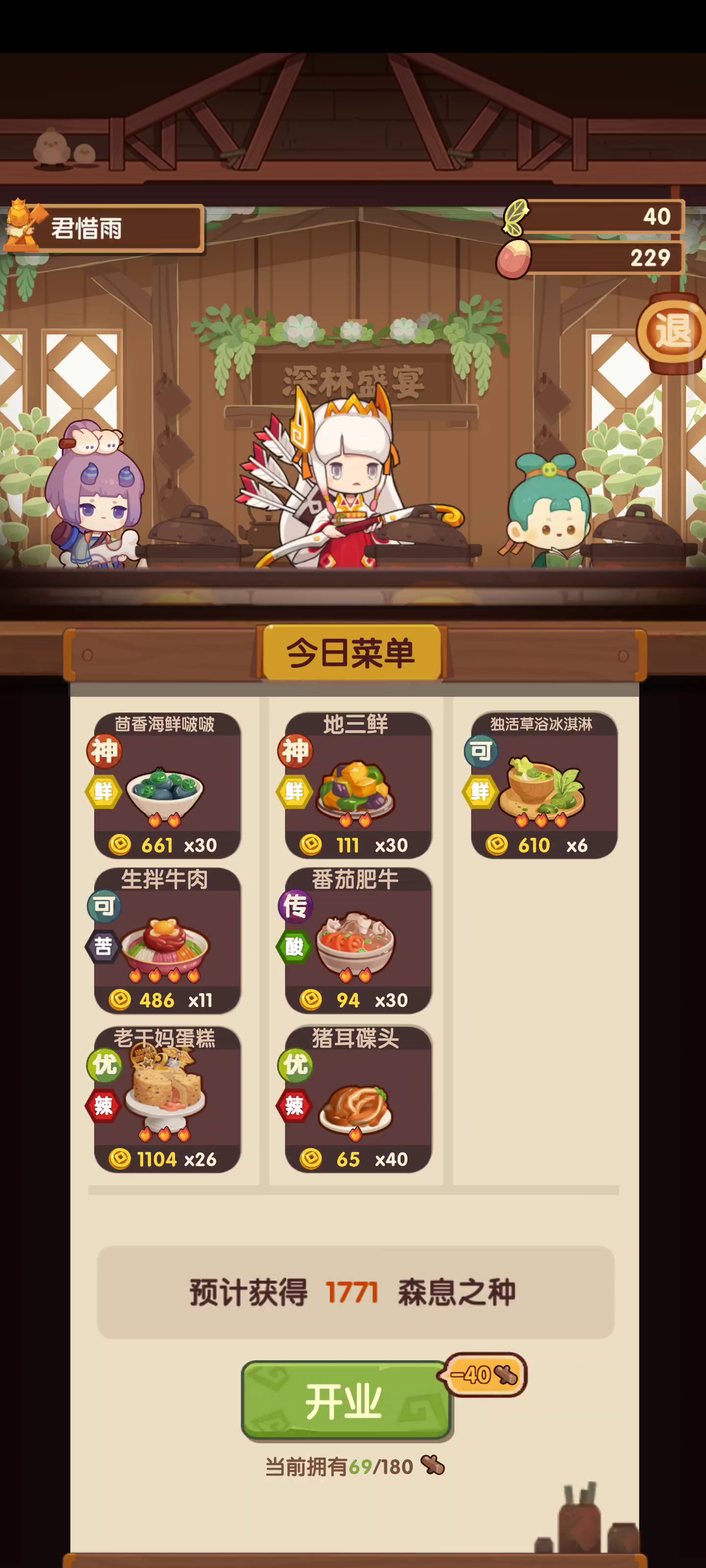The height and width of the screenshot is (1568, 706).
Task: View the 生拌牛肉 dish card
Action: pos(167,941)
